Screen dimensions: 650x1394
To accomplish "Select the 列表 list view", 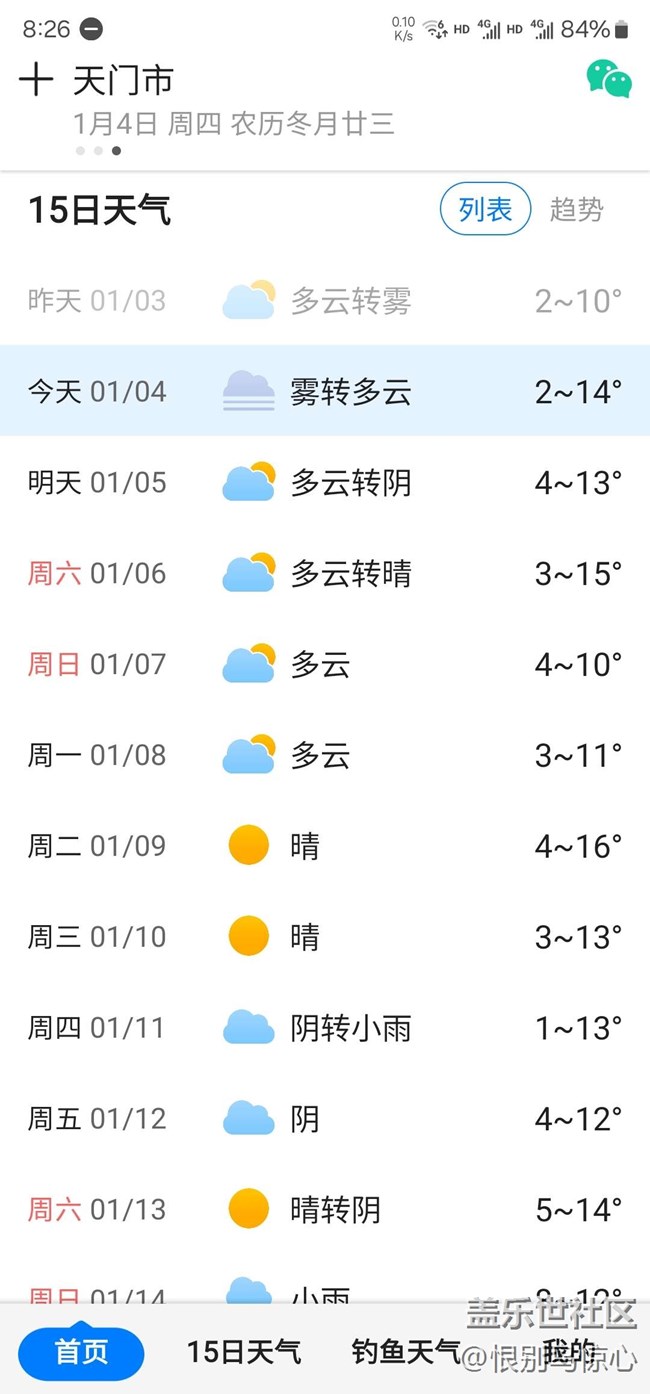I will point(485,210).
